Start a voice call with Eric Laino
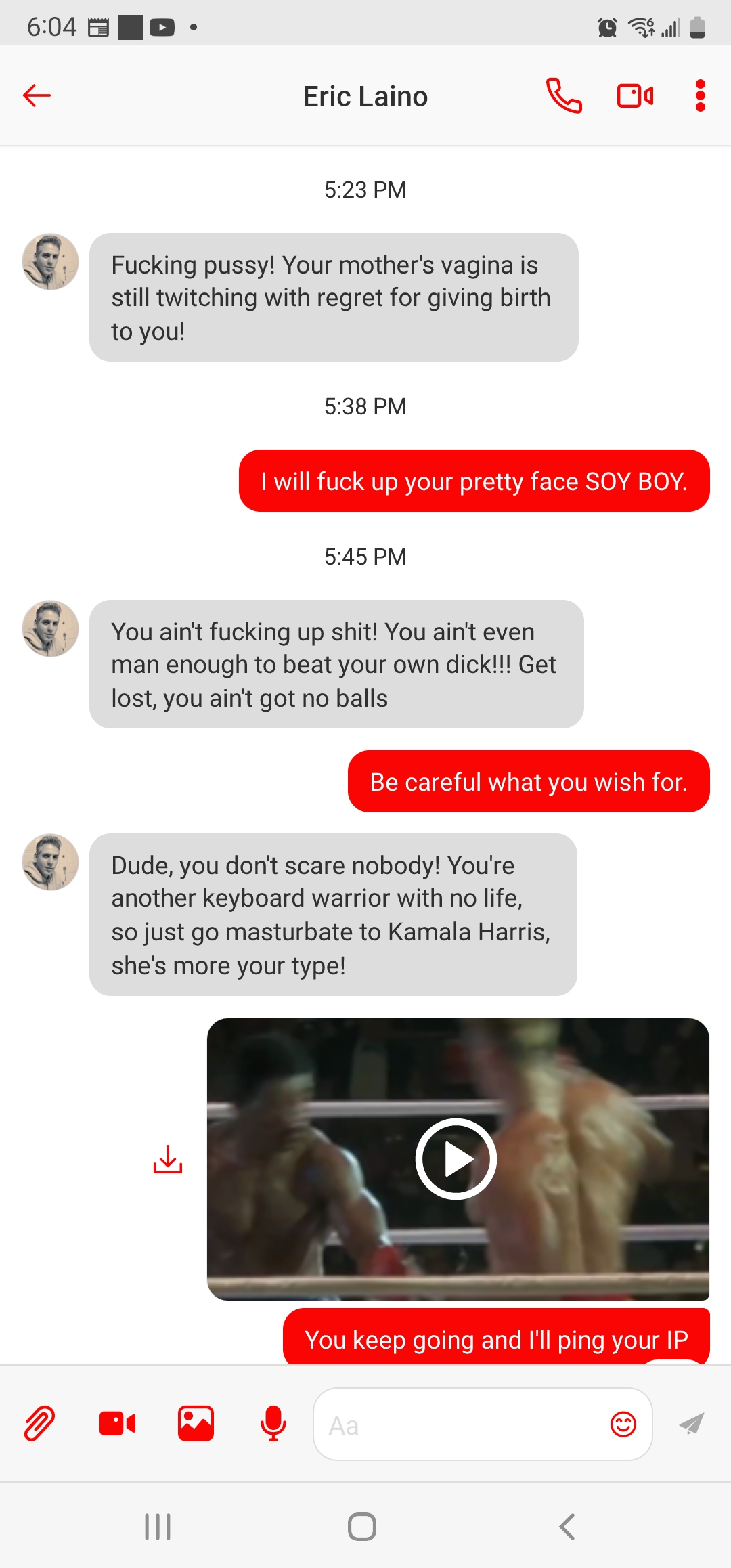Image resolution: width=731 pixels, height=1568 pixels. pos(564,95)
